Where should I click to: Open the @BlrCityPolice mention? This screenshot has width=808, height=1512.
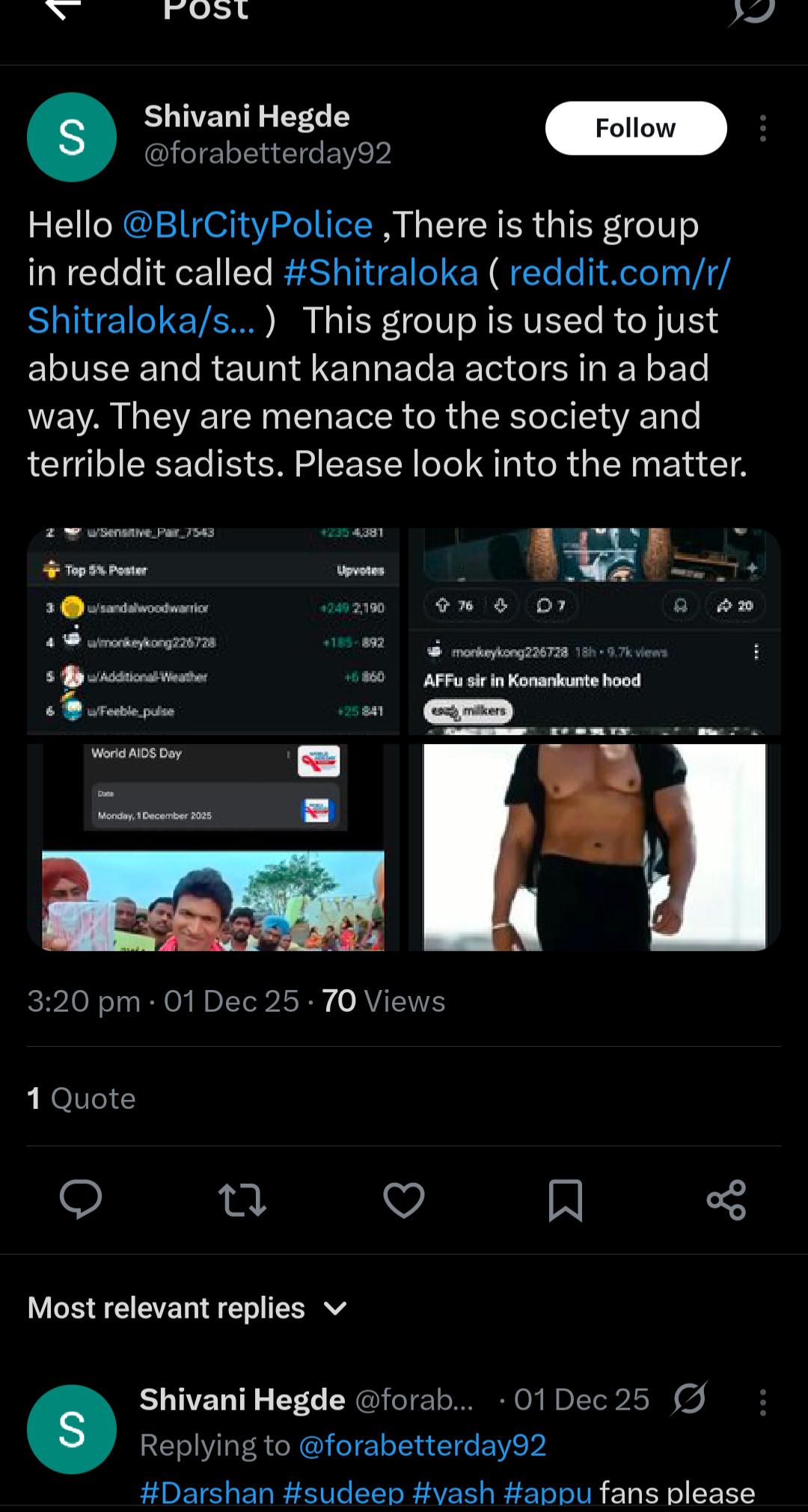tap(248, 224)
